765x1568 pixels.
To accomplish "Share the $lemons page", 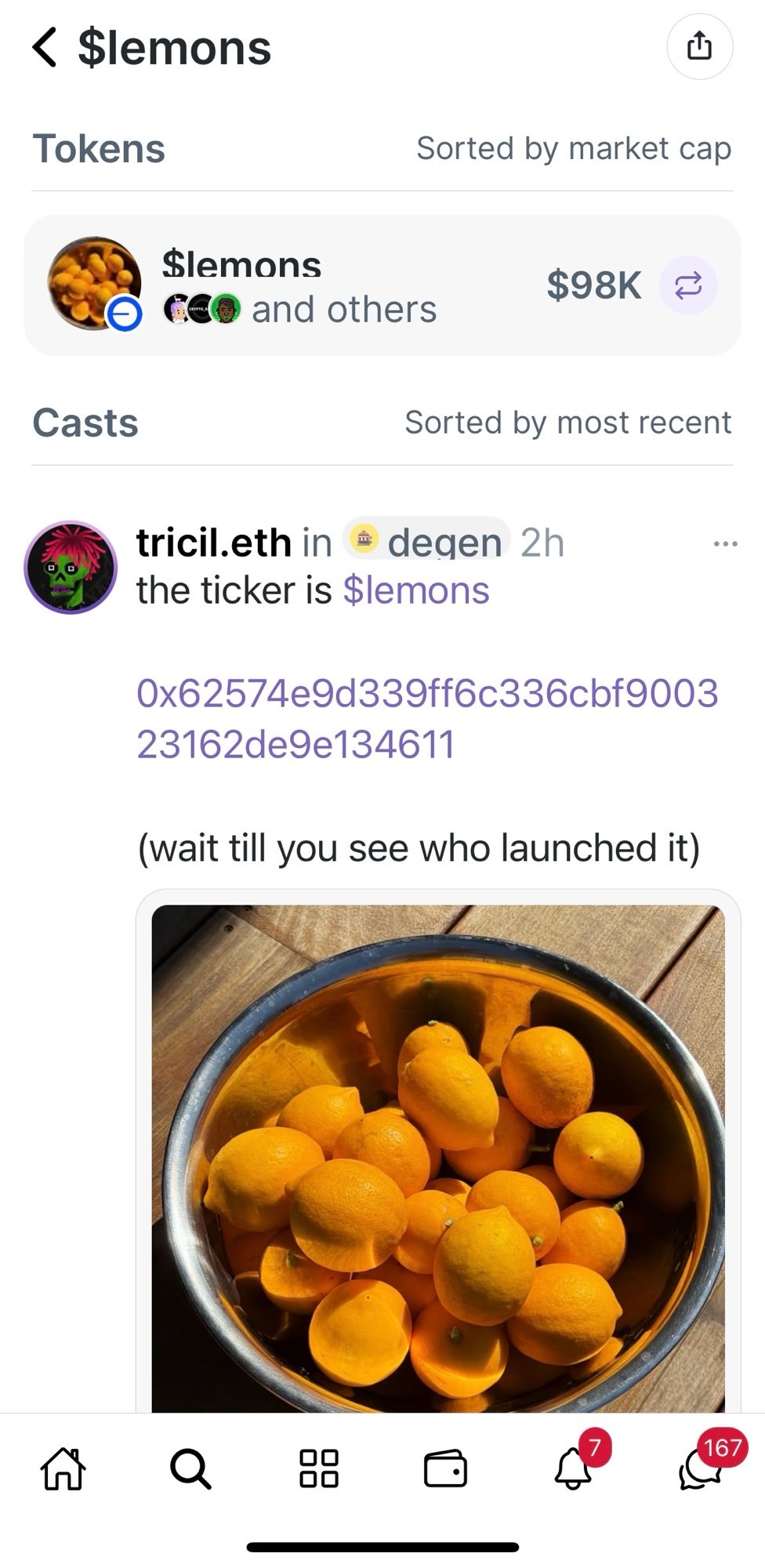I will pyautogui.click(x=699, y=47).
